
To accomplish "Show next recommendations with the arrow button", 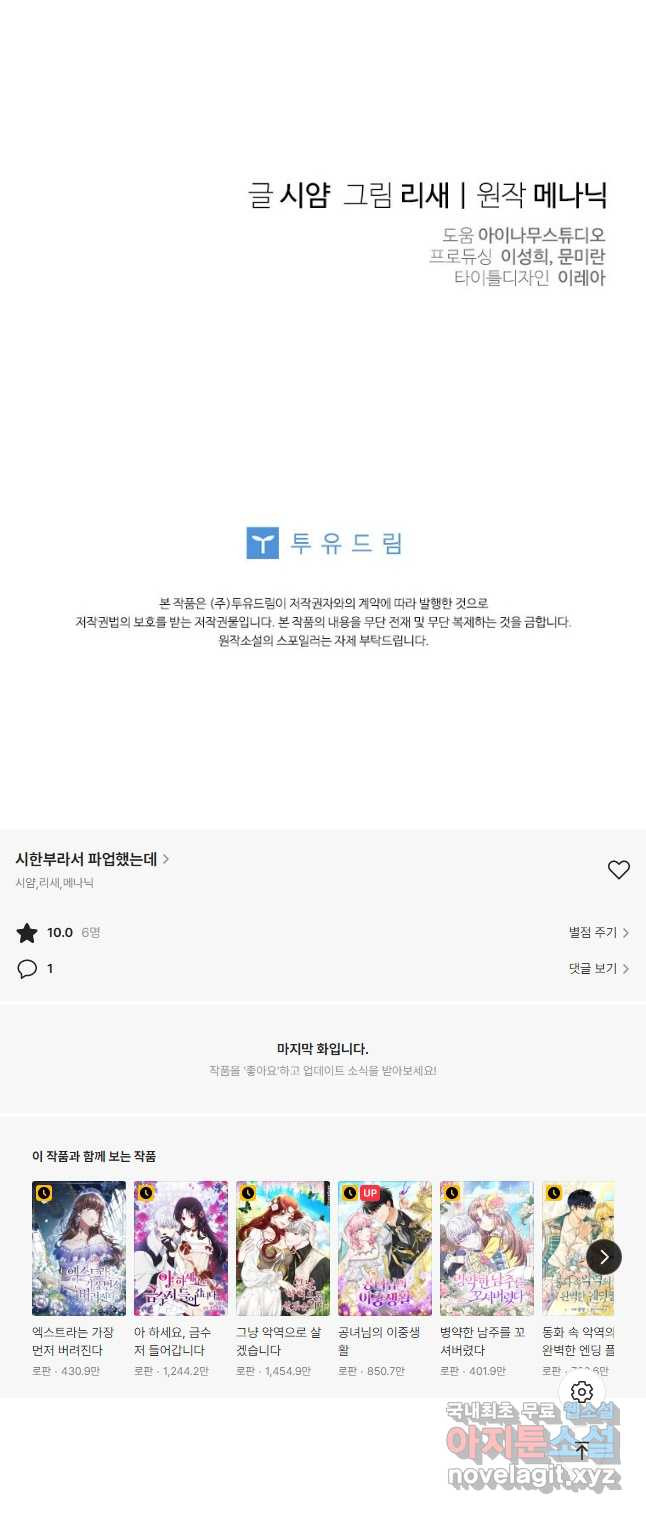I will [604, 1257].
